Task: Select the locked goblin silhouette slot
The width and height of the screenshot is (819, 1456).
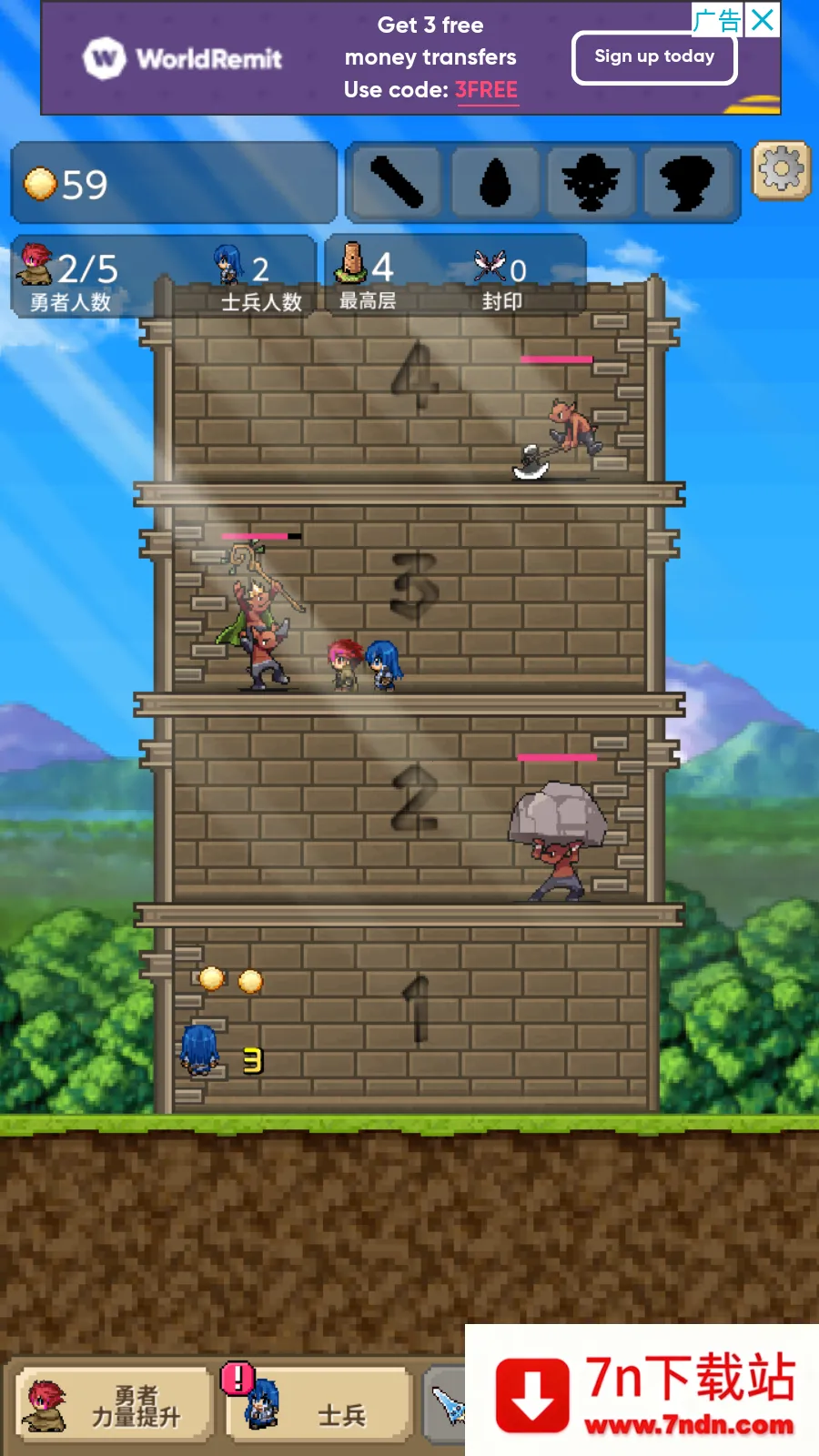Action: pyautogui.click(x=591, y=182)
